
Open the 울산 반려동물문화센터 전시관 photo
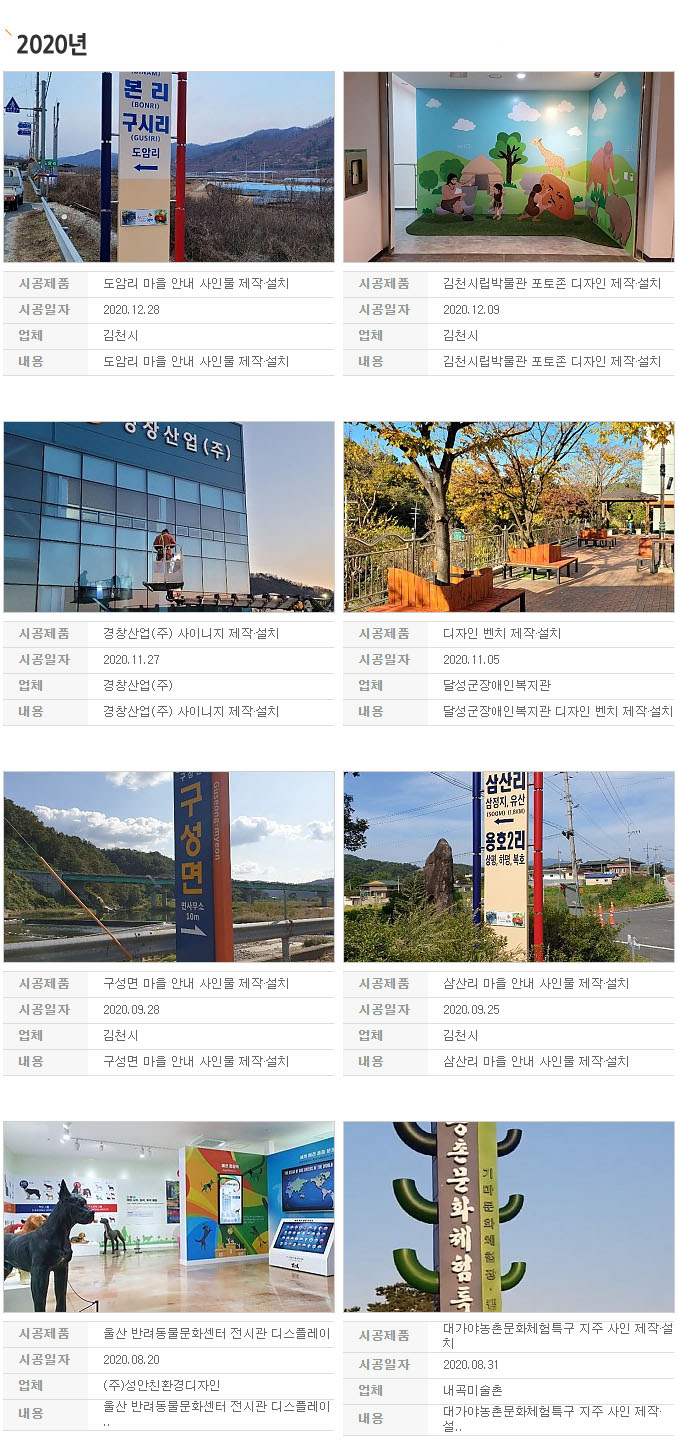click(169, 1217)
